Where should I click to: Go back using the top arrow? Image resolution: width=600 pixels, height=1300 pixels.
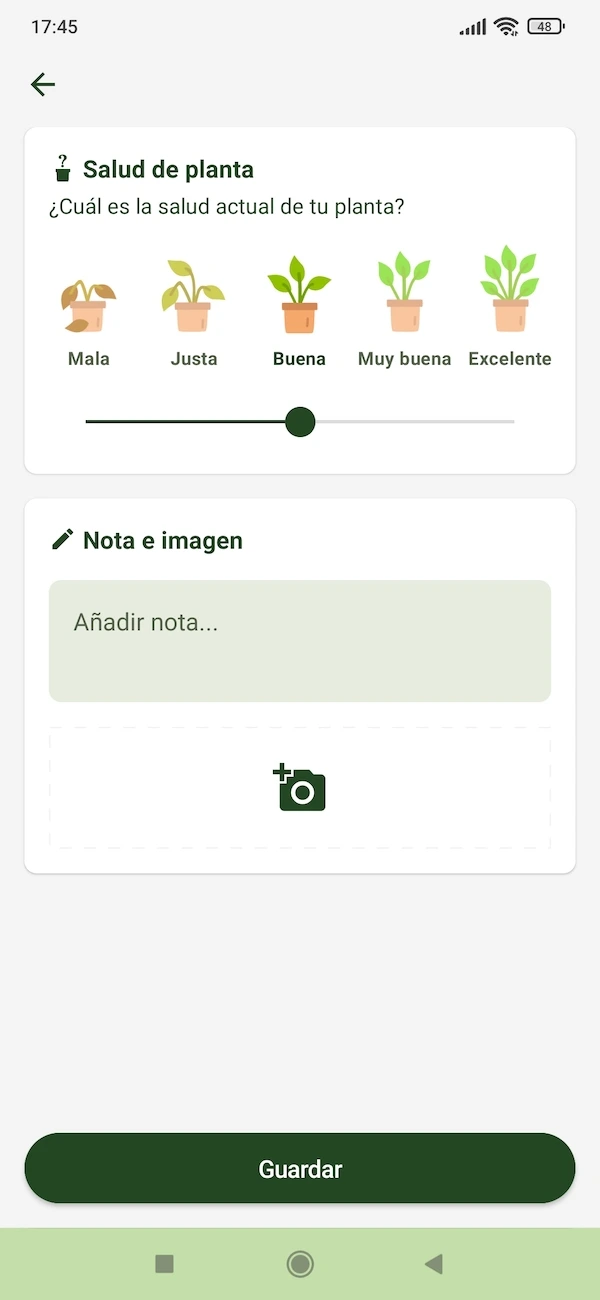(43, 85)
